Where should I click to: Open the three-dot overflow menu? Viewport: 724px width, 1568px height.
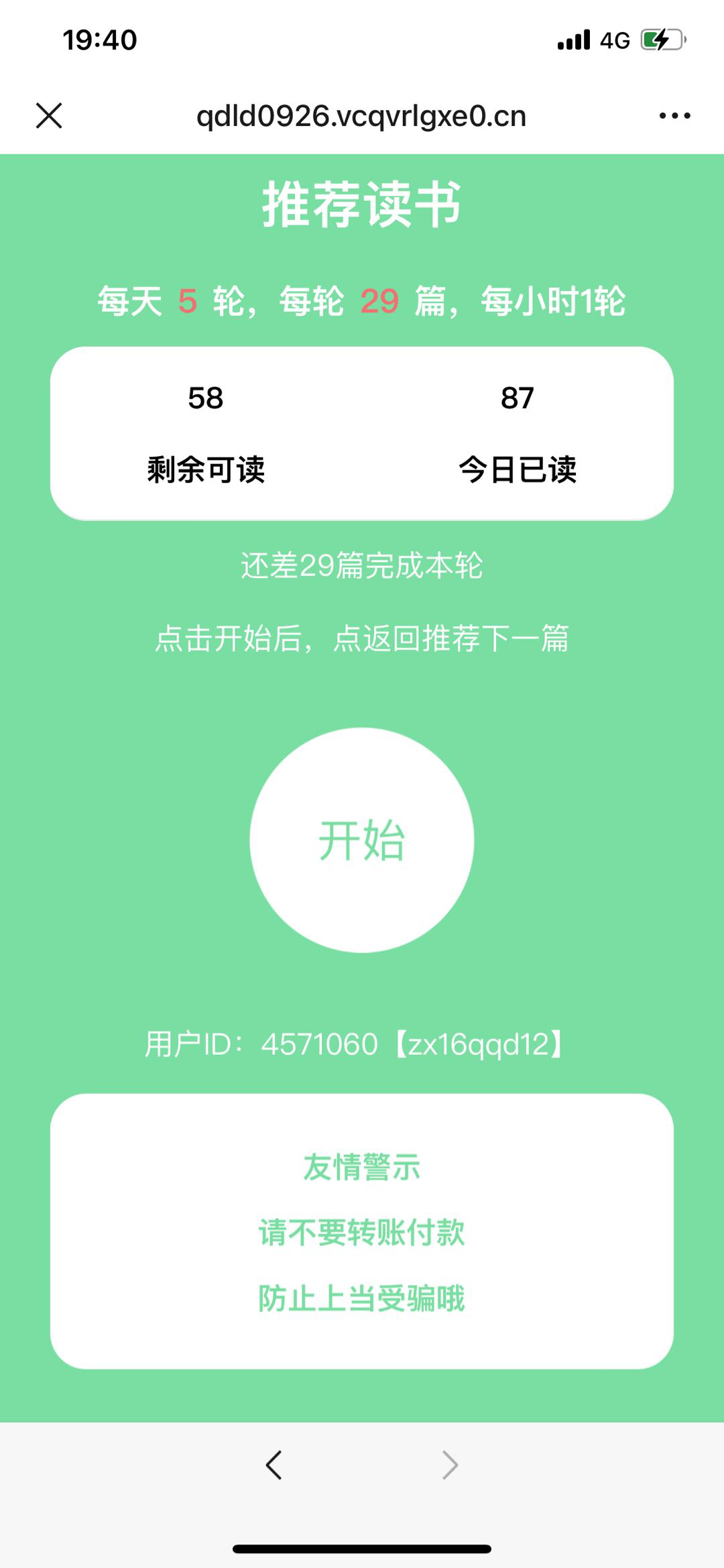674,116
